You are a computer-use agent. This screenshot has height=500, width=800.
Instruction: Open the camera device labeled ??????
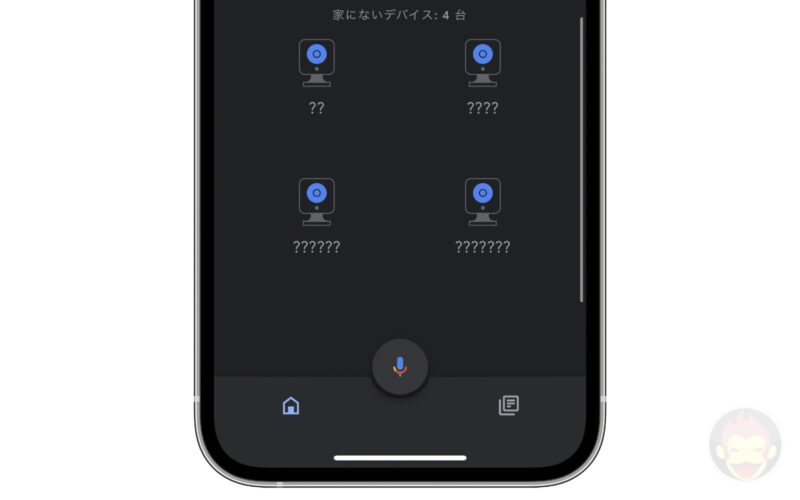[x=317, y=202]
